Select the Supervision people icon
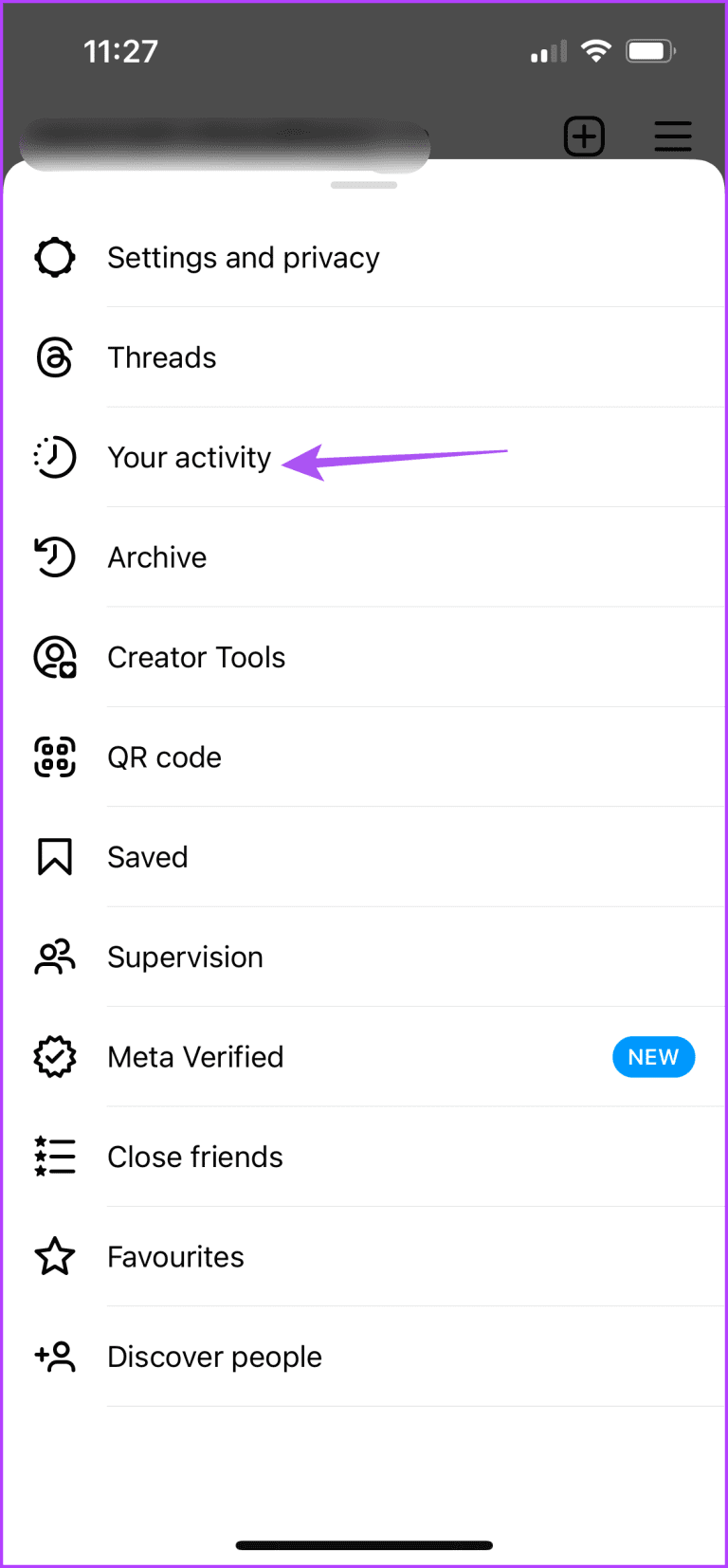 coord(55,957)
